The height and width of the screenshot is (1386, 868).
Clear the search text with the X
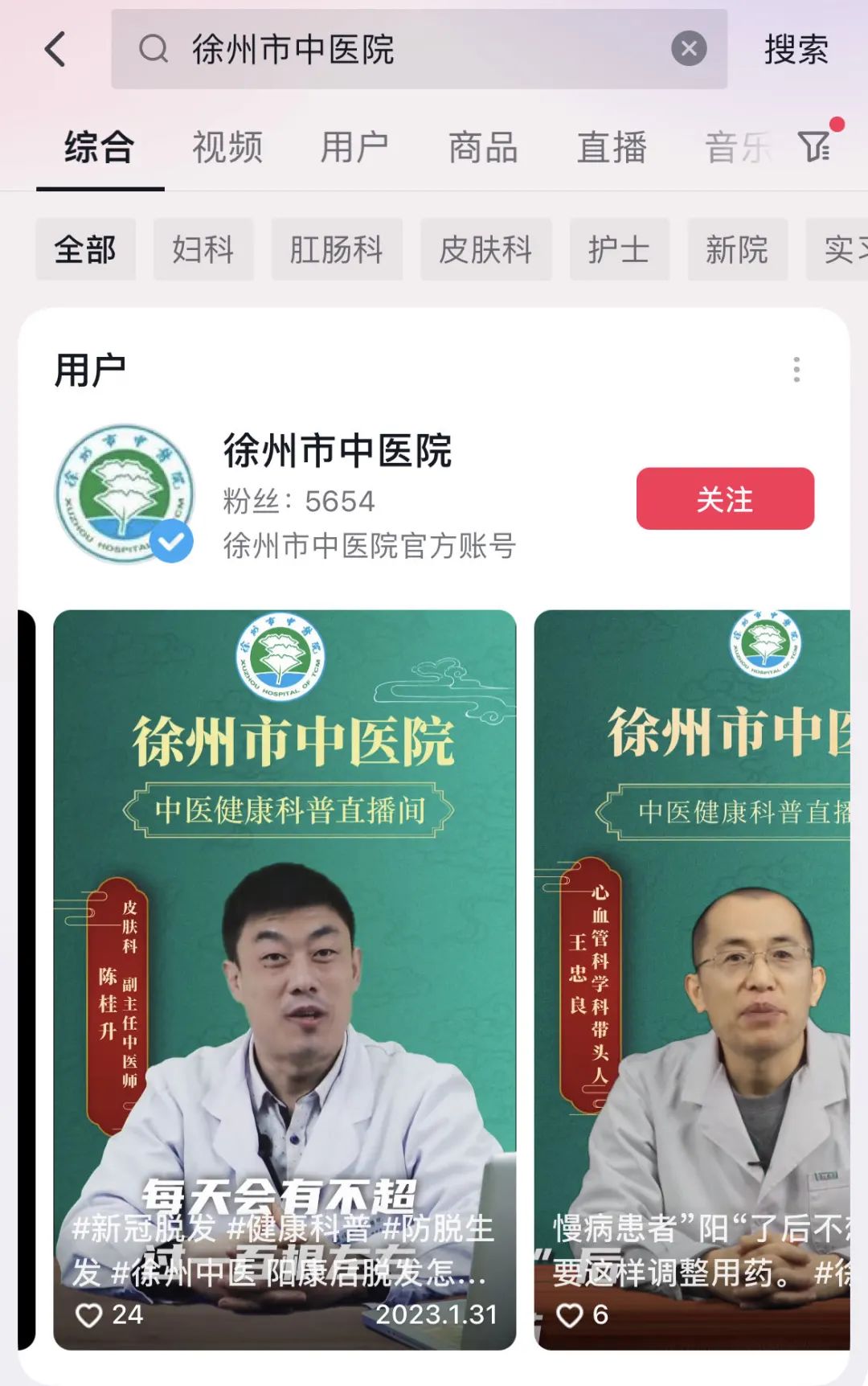689,50
